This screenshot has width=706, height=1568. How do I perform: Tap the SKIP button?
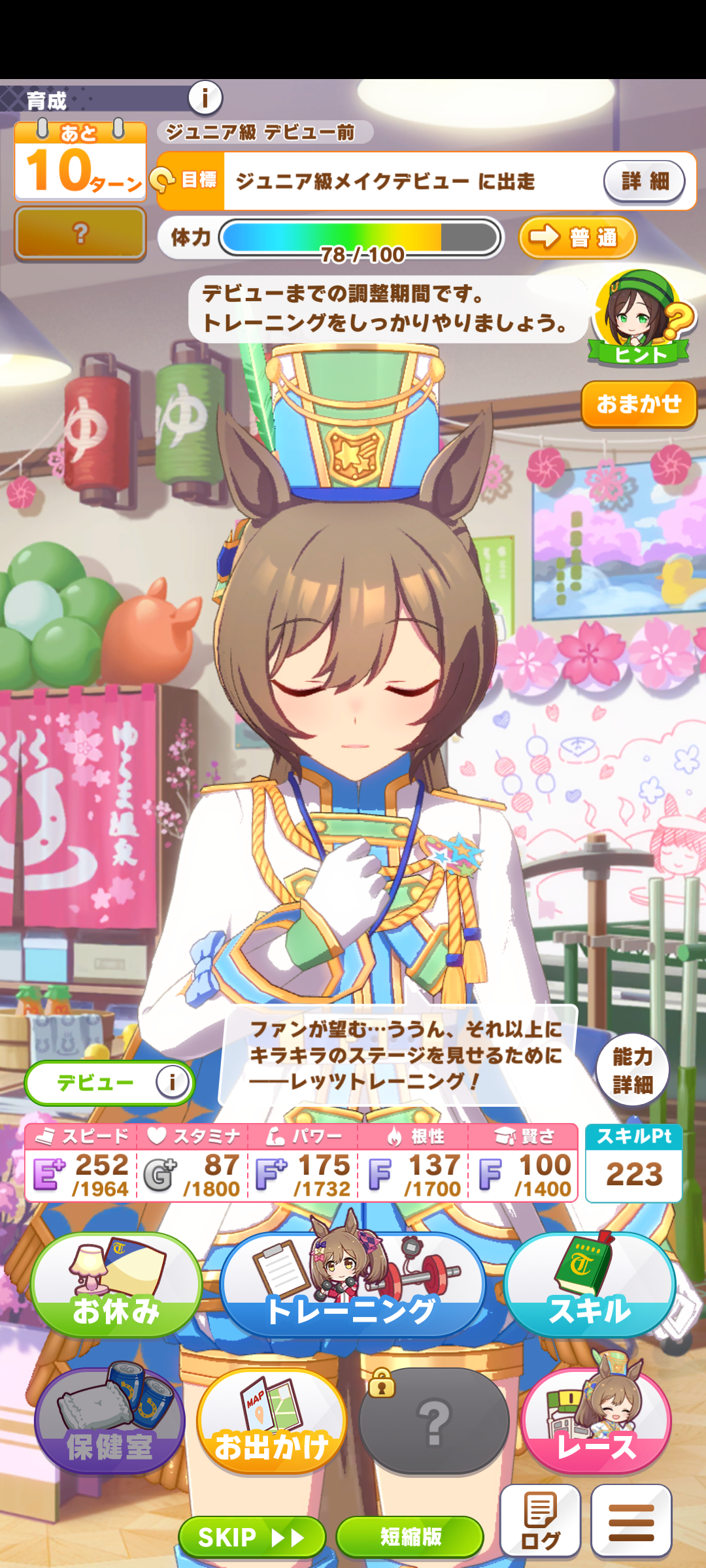[252, 1537]
